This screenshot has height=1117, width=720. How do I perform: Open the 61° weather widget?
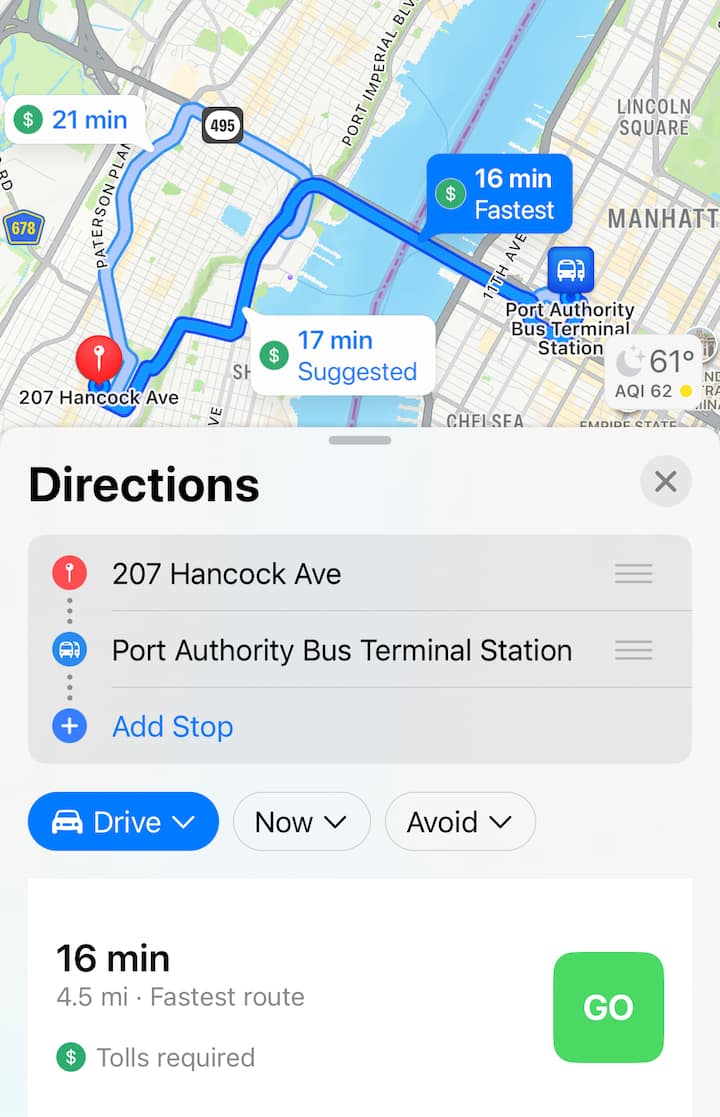tap(655, 372)
